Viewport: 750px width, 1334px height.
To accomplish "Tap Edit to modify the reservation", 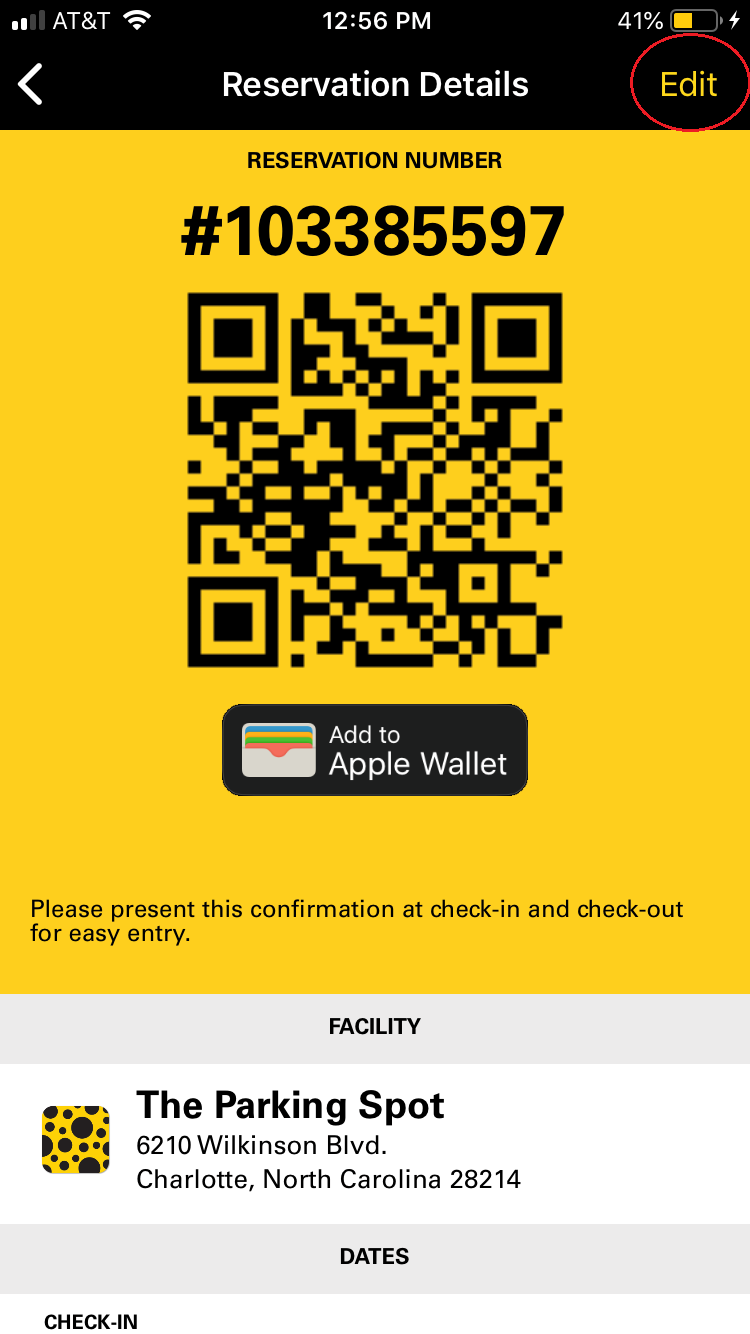I will click(x=688, y=85).
